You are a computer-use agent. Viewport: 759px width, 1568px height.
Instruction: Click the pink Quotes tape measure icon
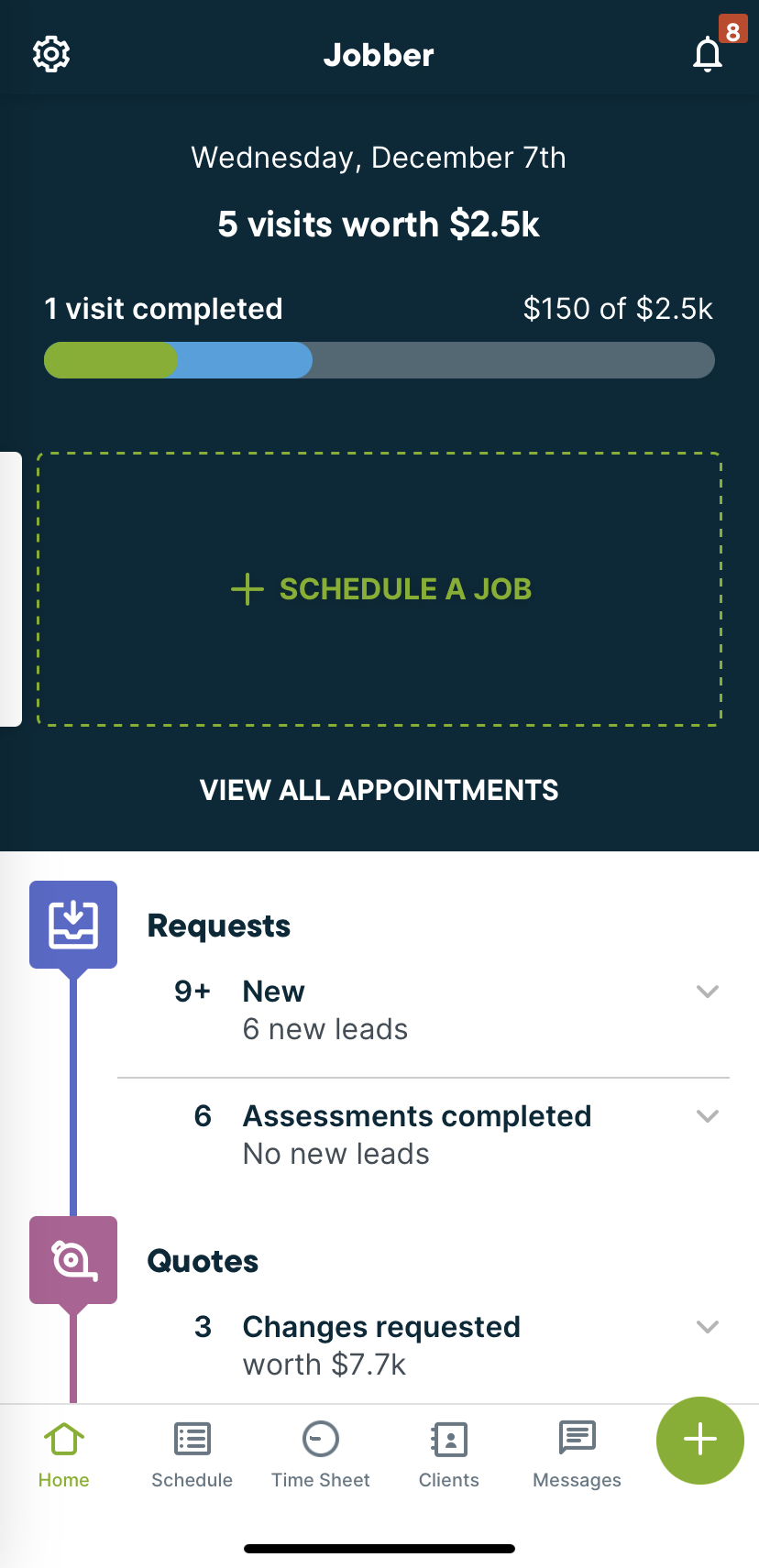pos(73,1259)
